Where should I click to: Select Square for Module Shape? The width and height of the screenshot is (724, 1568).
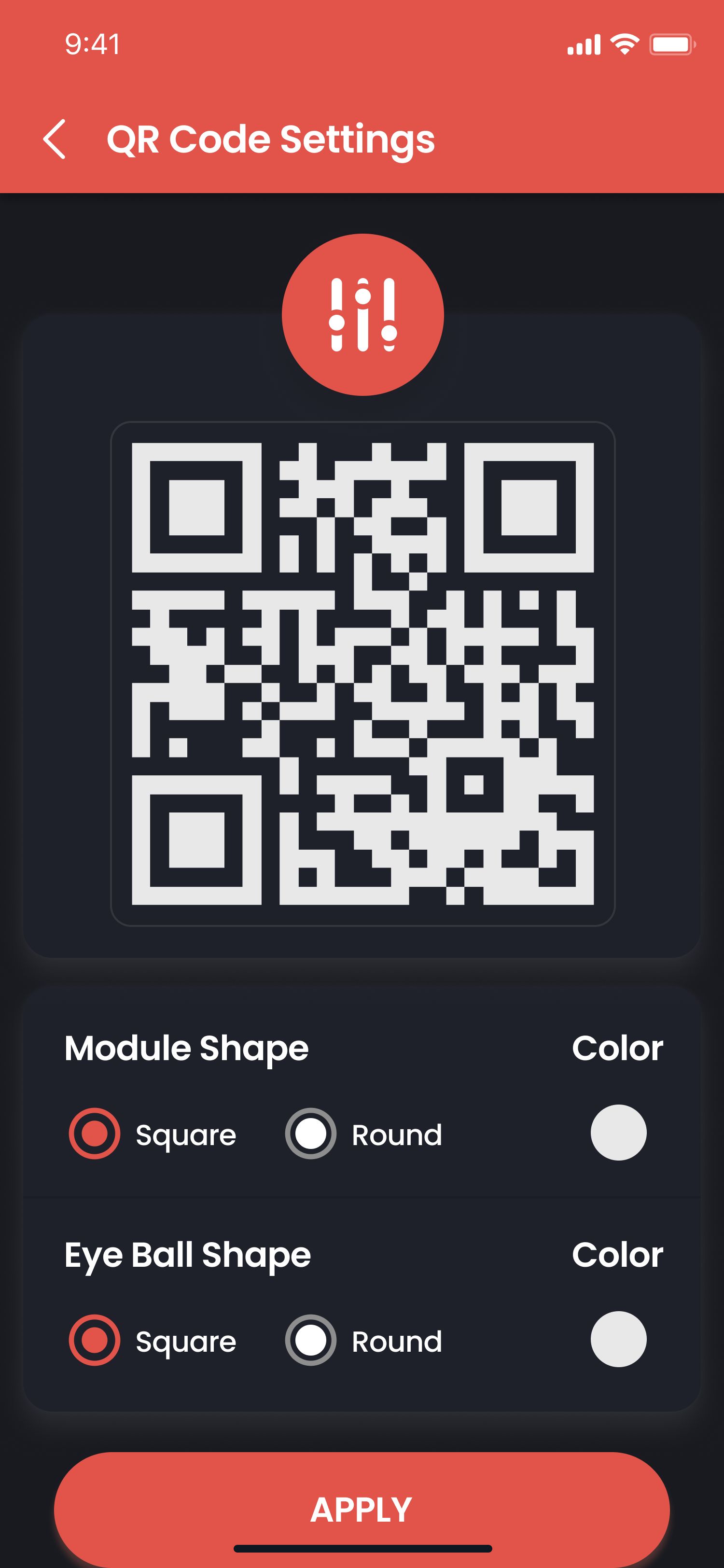tap(94, 1134)
